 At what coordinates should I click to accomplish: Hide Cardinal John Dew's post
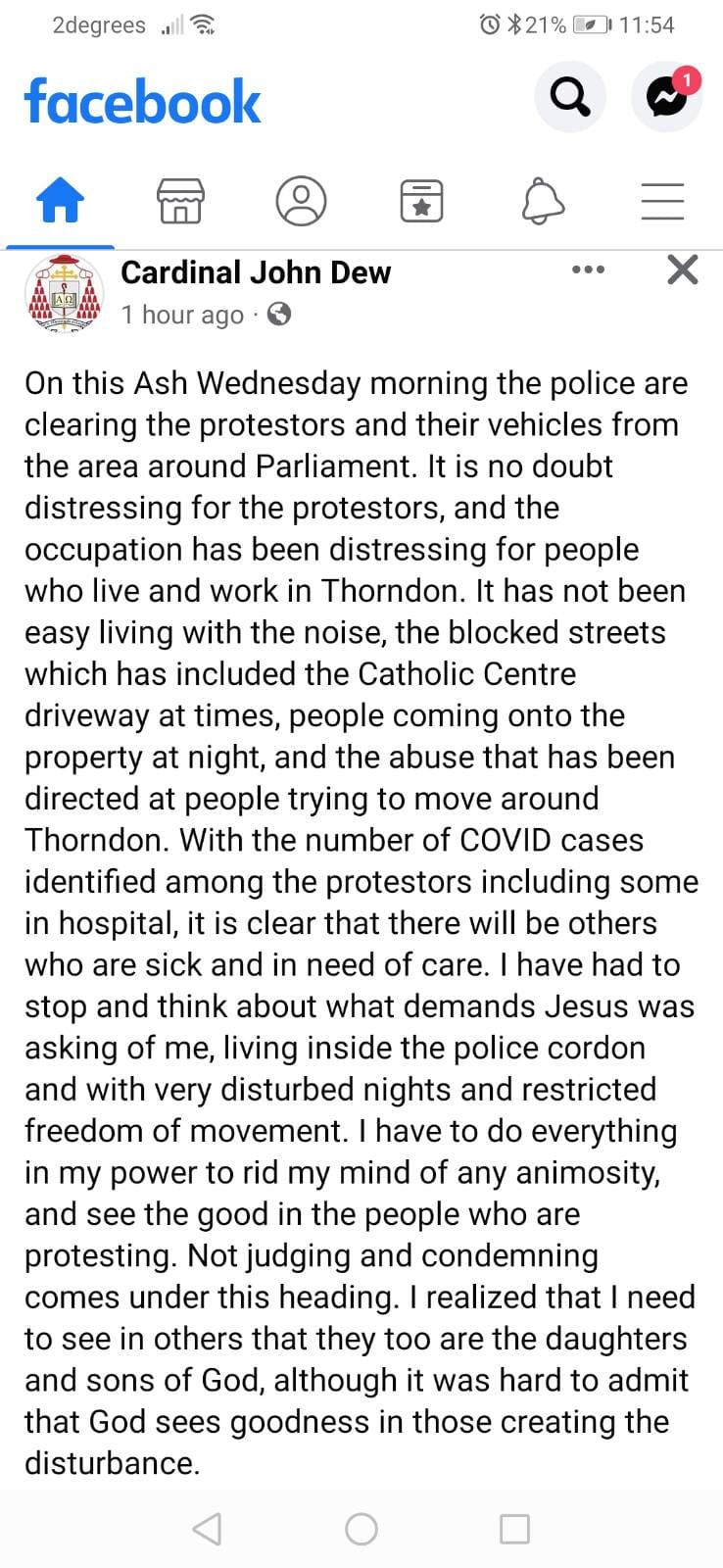point(682,269)
